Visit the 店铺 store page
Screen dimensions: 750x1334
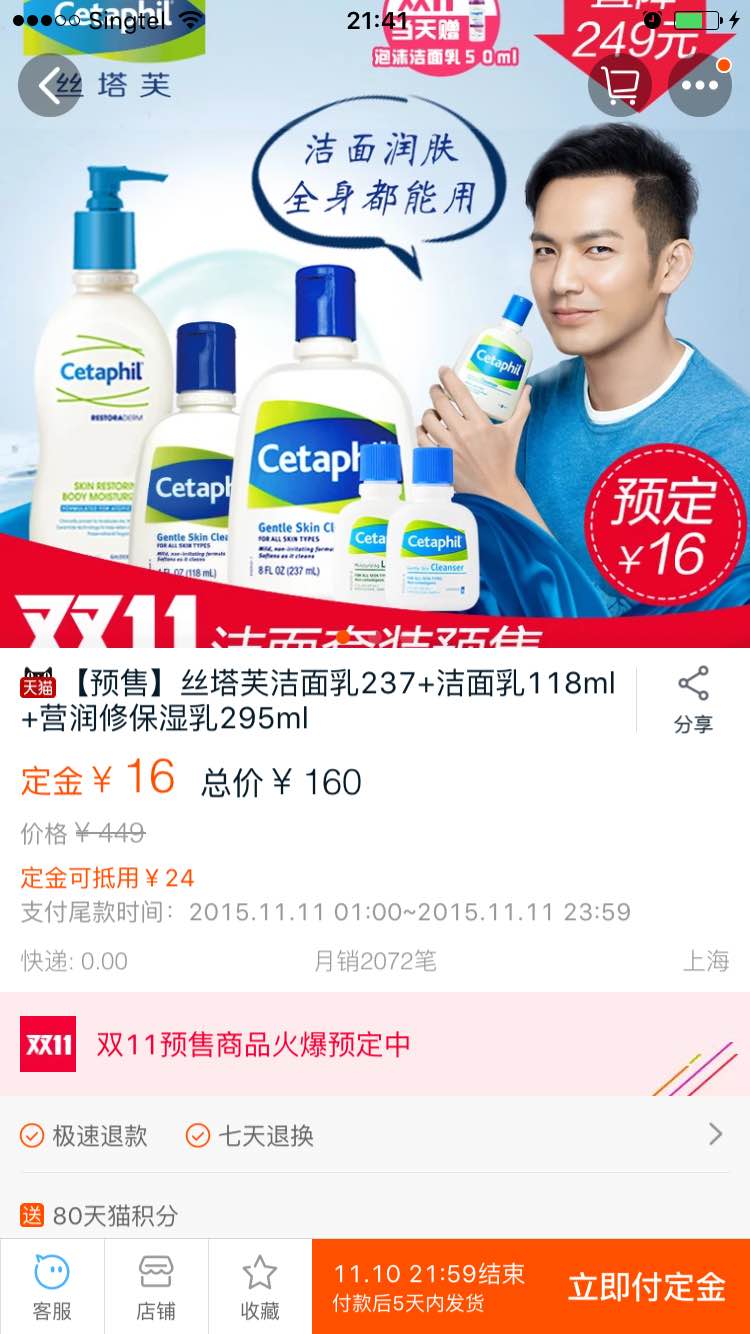pos(156,1287)
